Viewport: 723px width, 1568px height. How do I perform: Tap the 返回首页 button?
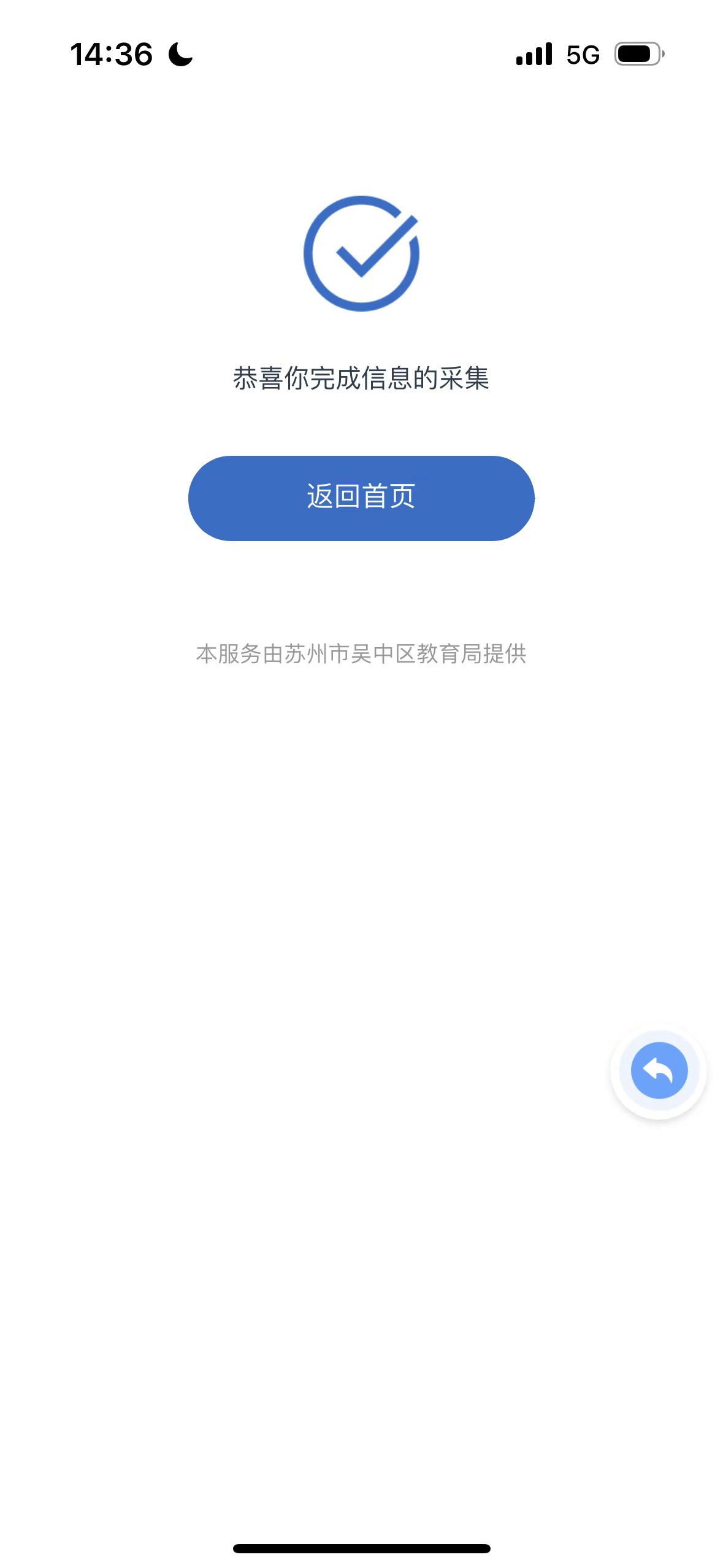(361, 499)
